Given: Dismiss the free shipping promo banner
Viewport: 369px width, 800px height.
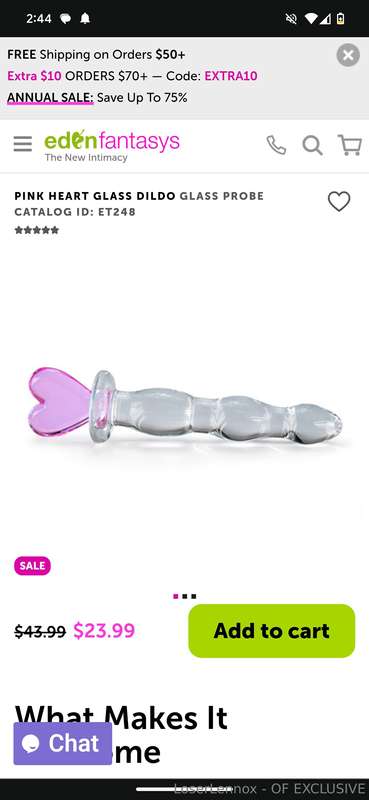Looking at the screenshot, I should point(348,55).
